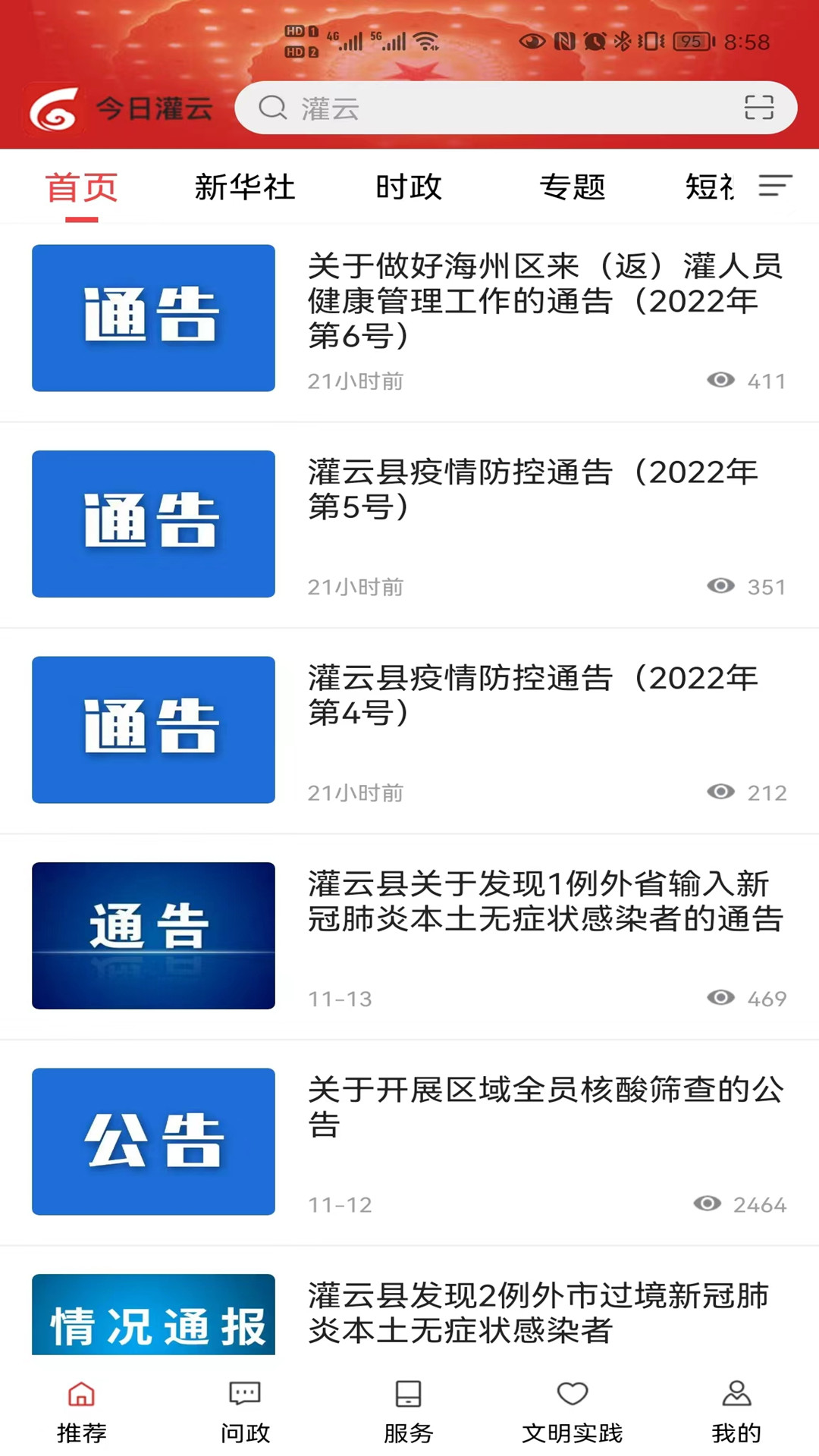Go to the 服务 tab
Image resolution: width=819 pixels, height=1456 pixels.
coord(409,1412)
